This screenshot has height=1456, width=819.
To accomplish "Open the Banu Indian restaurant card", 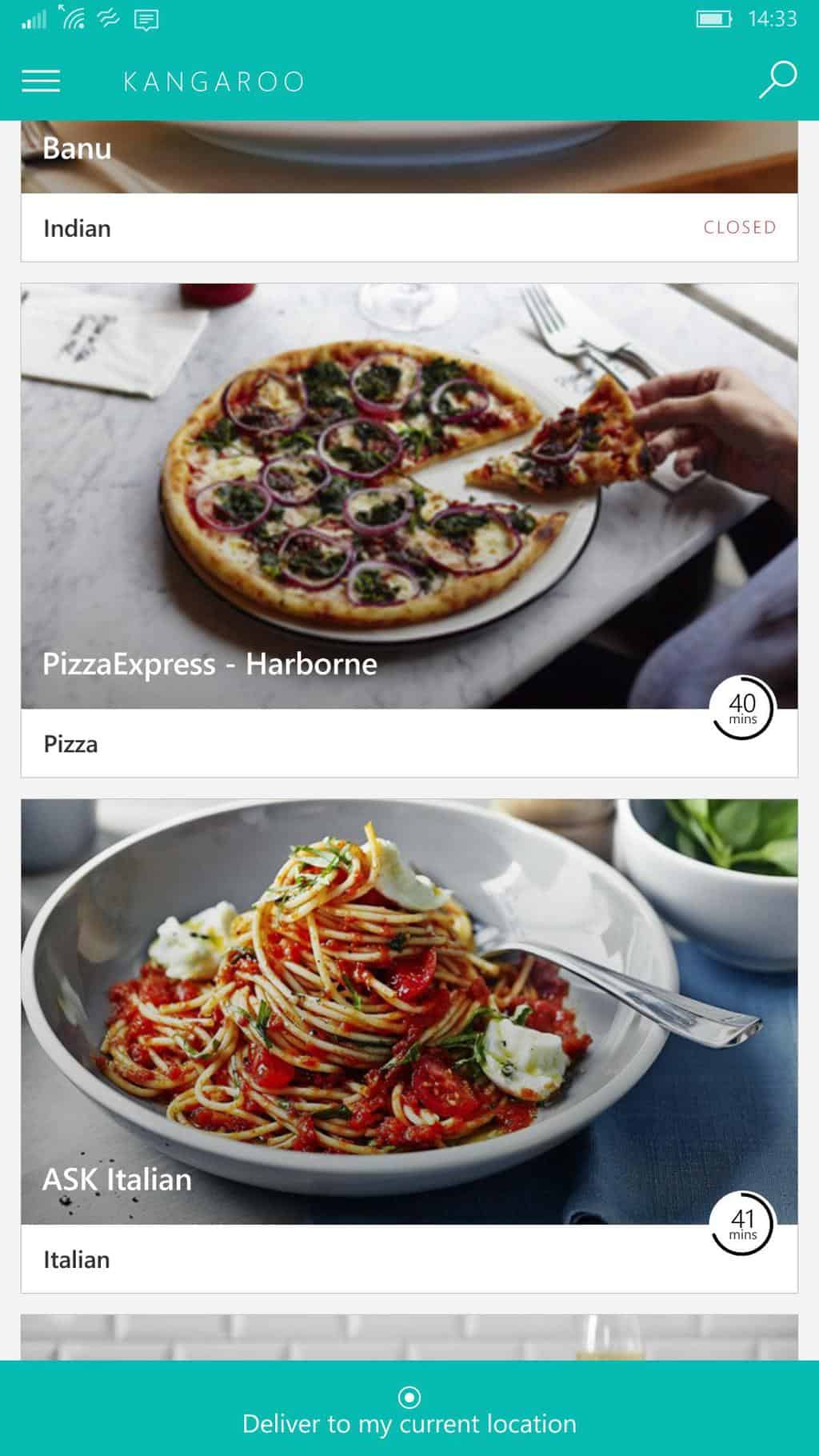I will [409, 192].
